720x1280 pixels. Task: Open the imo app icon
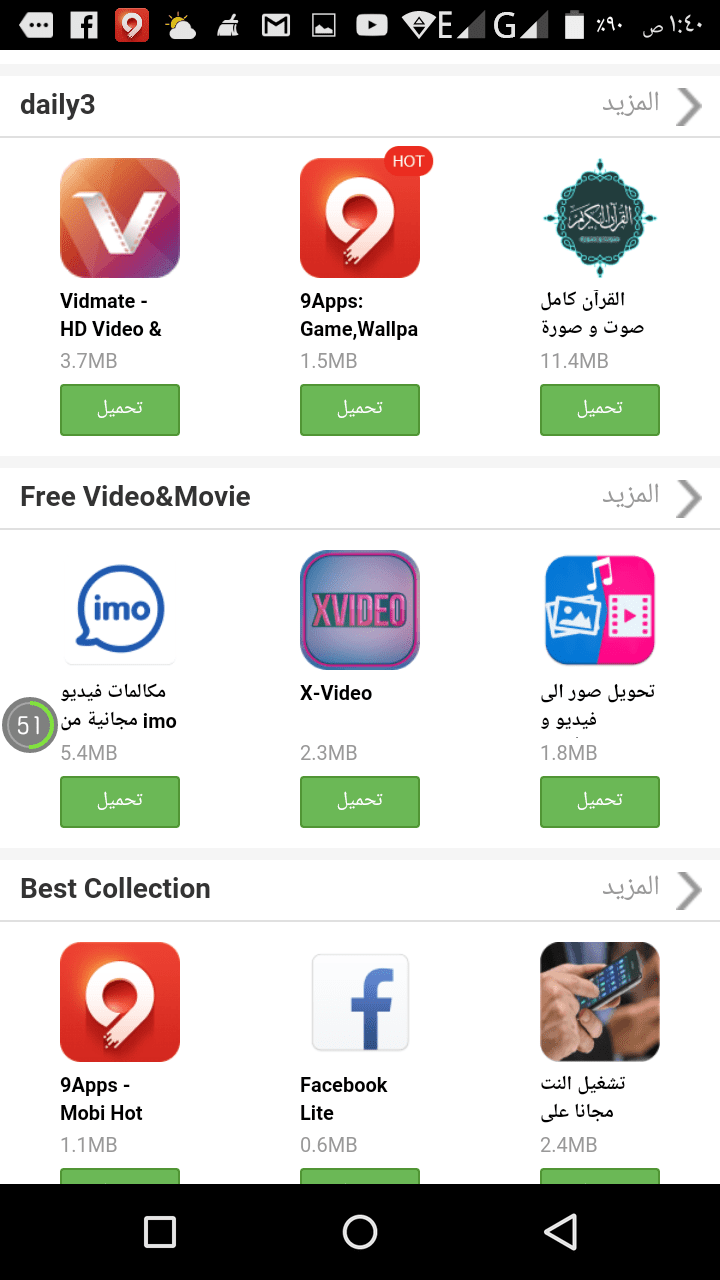point(120,610)
